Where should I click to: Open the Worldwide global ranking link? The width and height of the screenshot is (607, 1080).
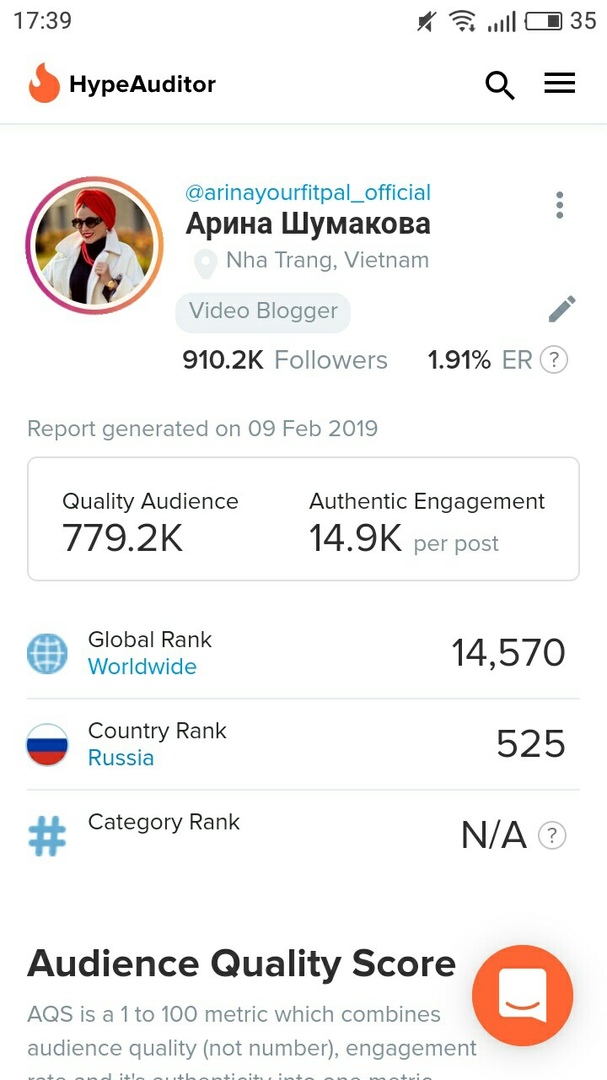[142, 667]
